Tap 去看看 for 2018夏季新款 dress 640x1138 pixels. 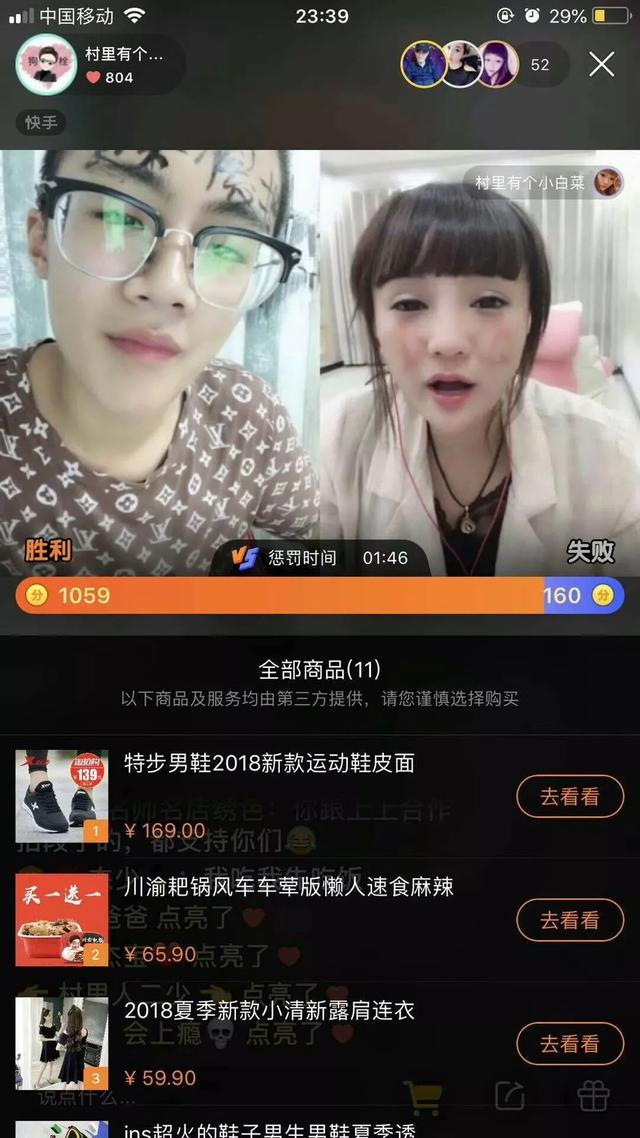point(569,1044)
